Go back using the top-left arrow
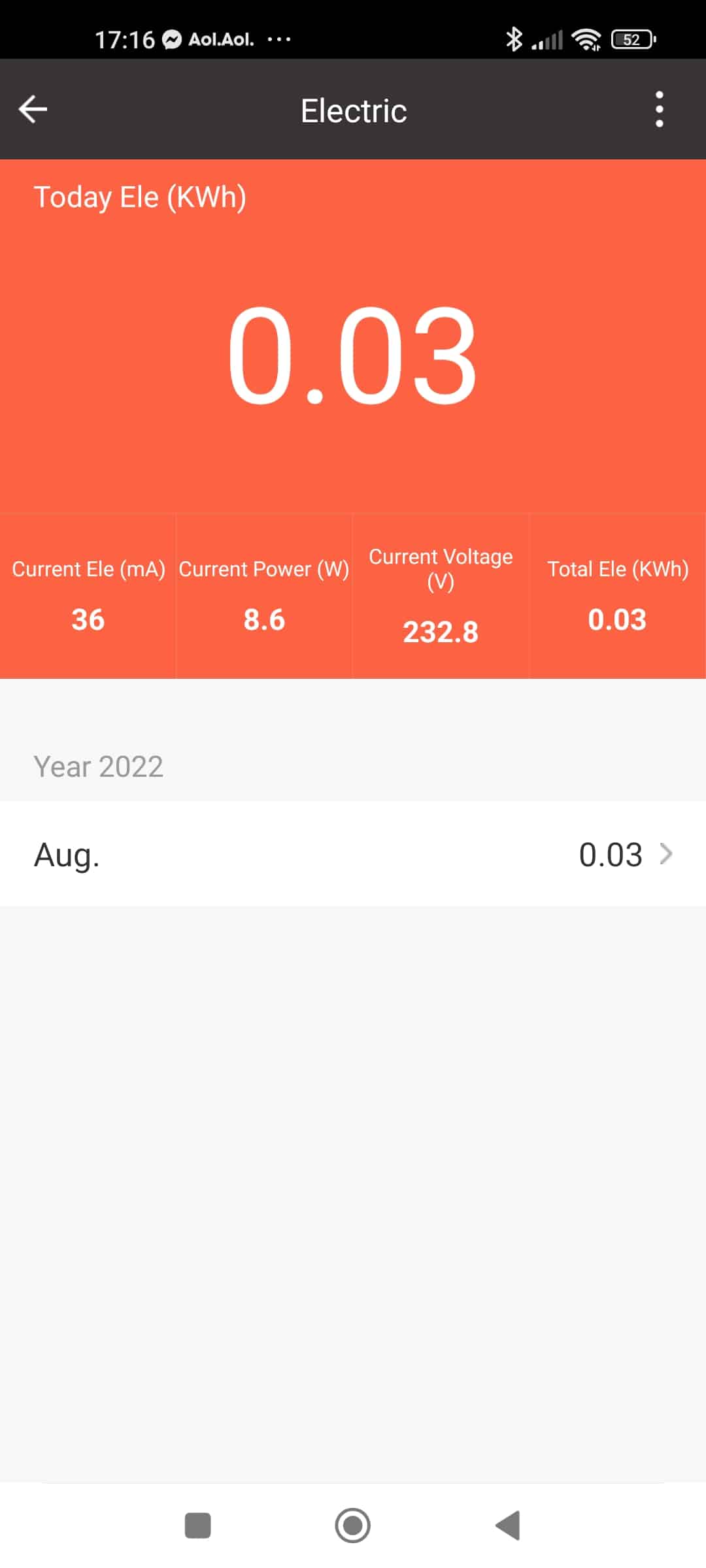Image resolution: width=706 pixels, height=1568 pixels. 33,109
